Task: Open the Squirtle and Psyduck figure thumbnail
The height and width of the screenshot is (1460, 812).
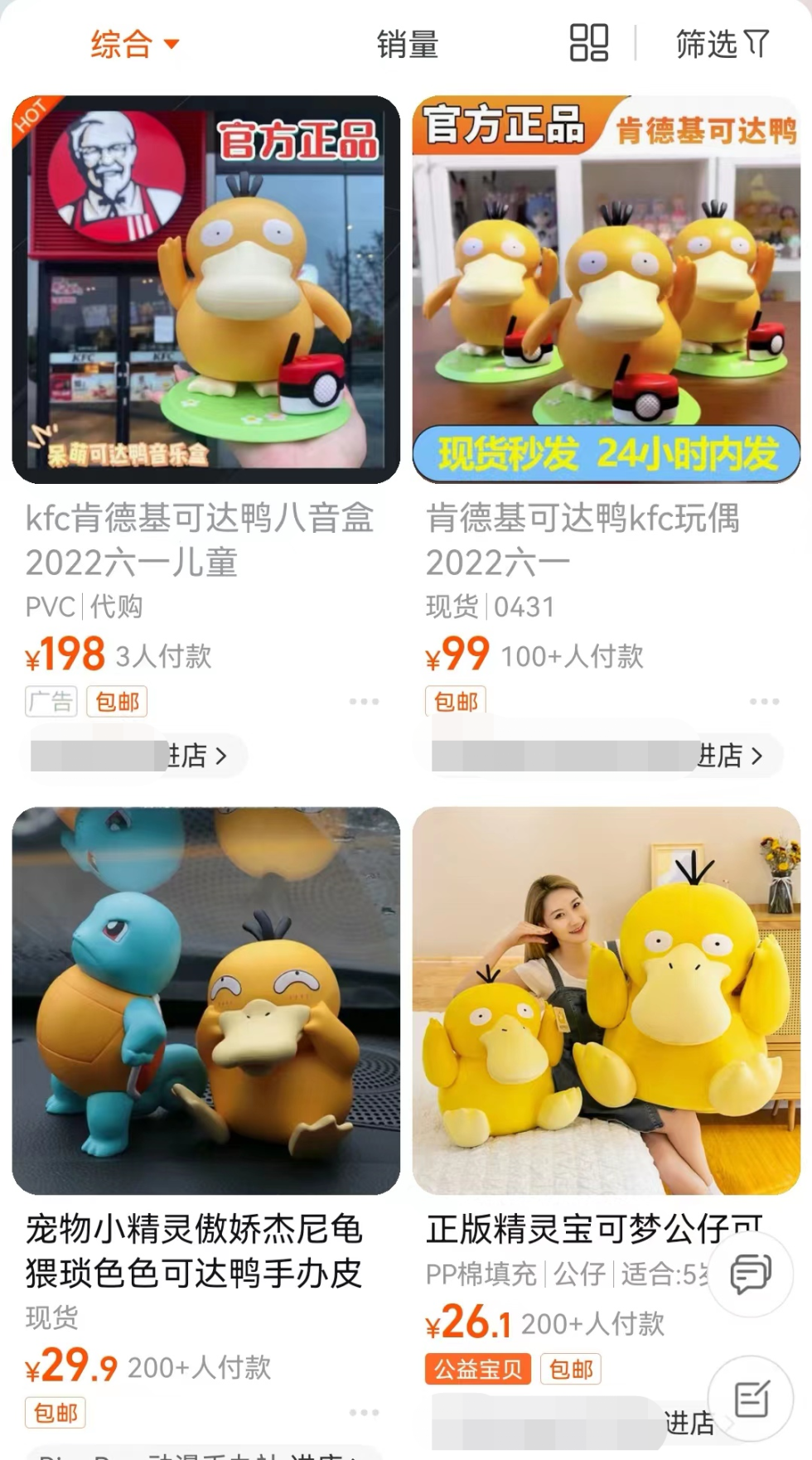Action: 203,994
